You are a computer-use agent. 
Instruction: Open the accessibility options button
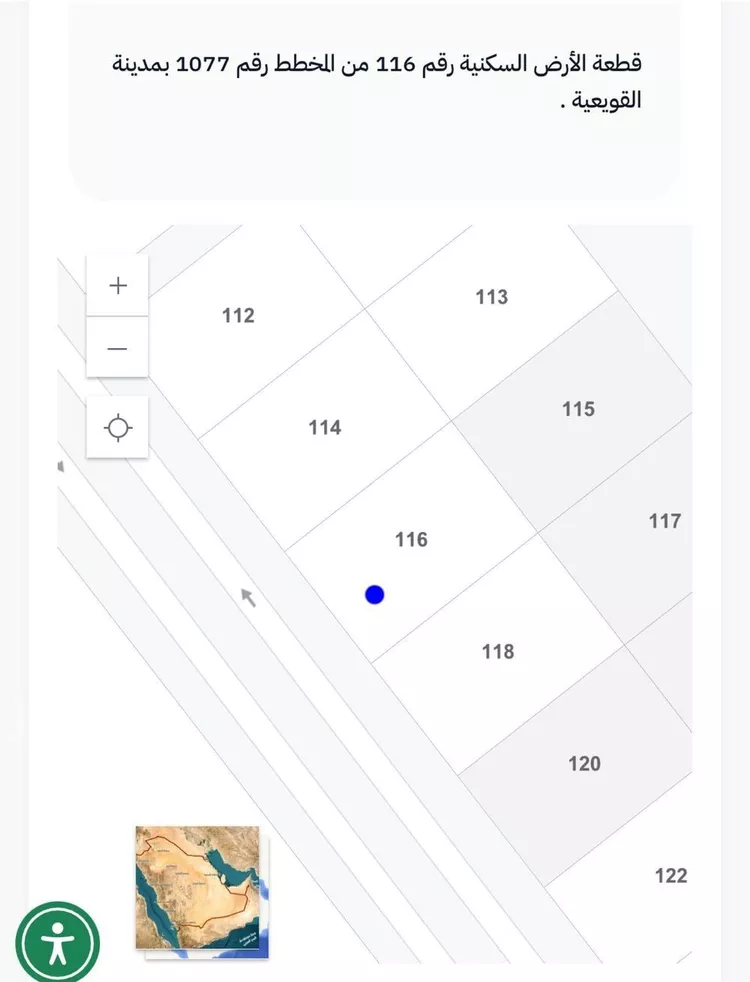(58, 942)
